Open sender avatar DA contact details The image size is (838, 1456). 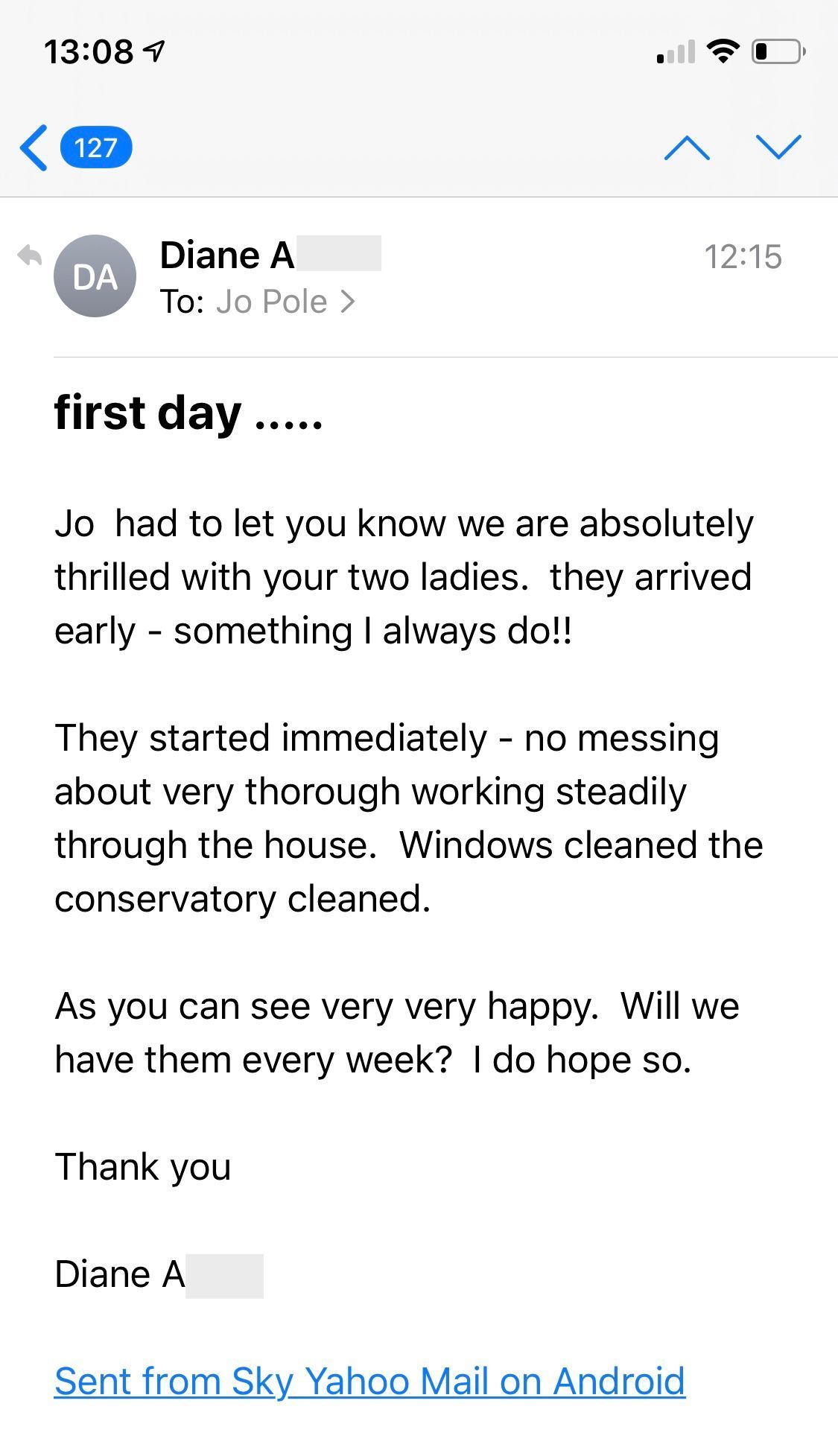(95, 276)
